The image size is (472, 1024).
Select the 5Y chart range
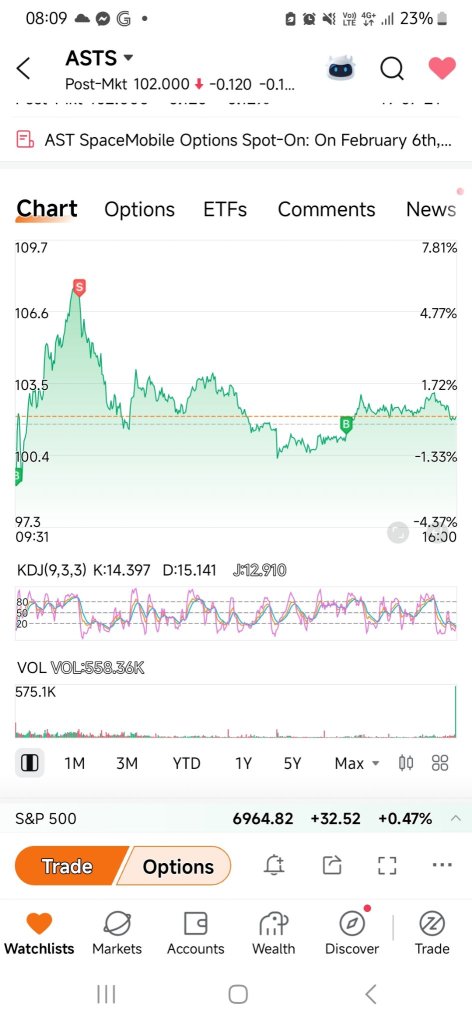point(292,763)
